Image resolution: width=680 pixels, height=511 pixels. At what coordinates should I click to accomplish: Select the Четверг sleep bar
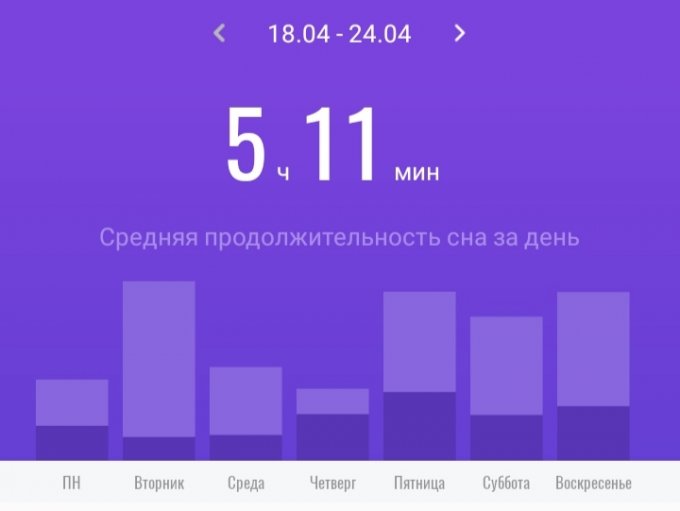pyautogui.click(x=332, y=424)
